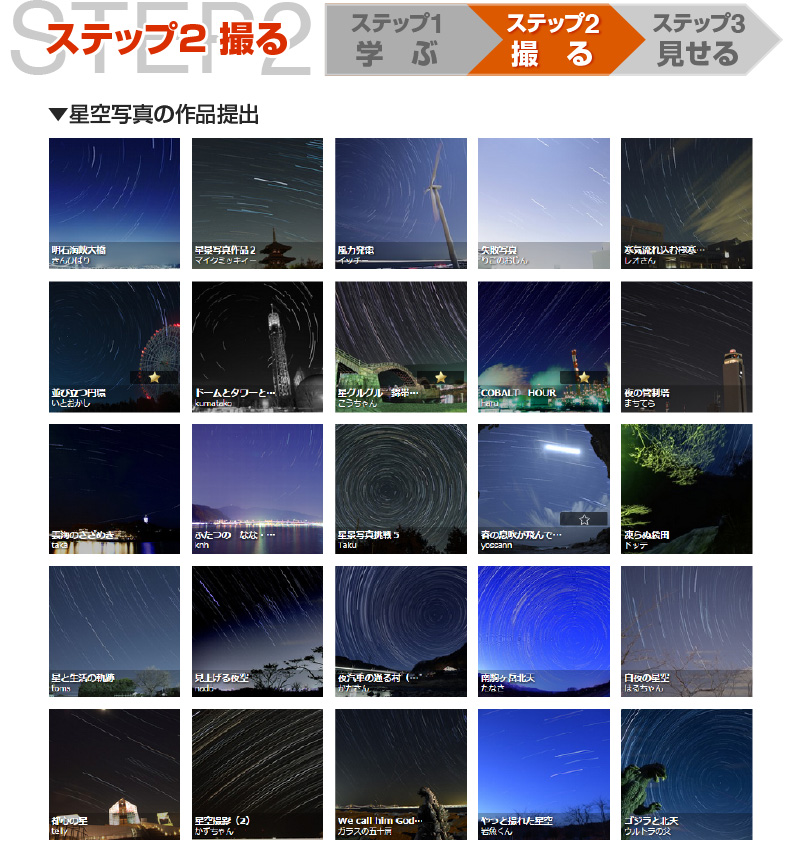800x846 pixels.
Task: Open the 夜の管制塔 photo
Action: [x=686, y=346]
